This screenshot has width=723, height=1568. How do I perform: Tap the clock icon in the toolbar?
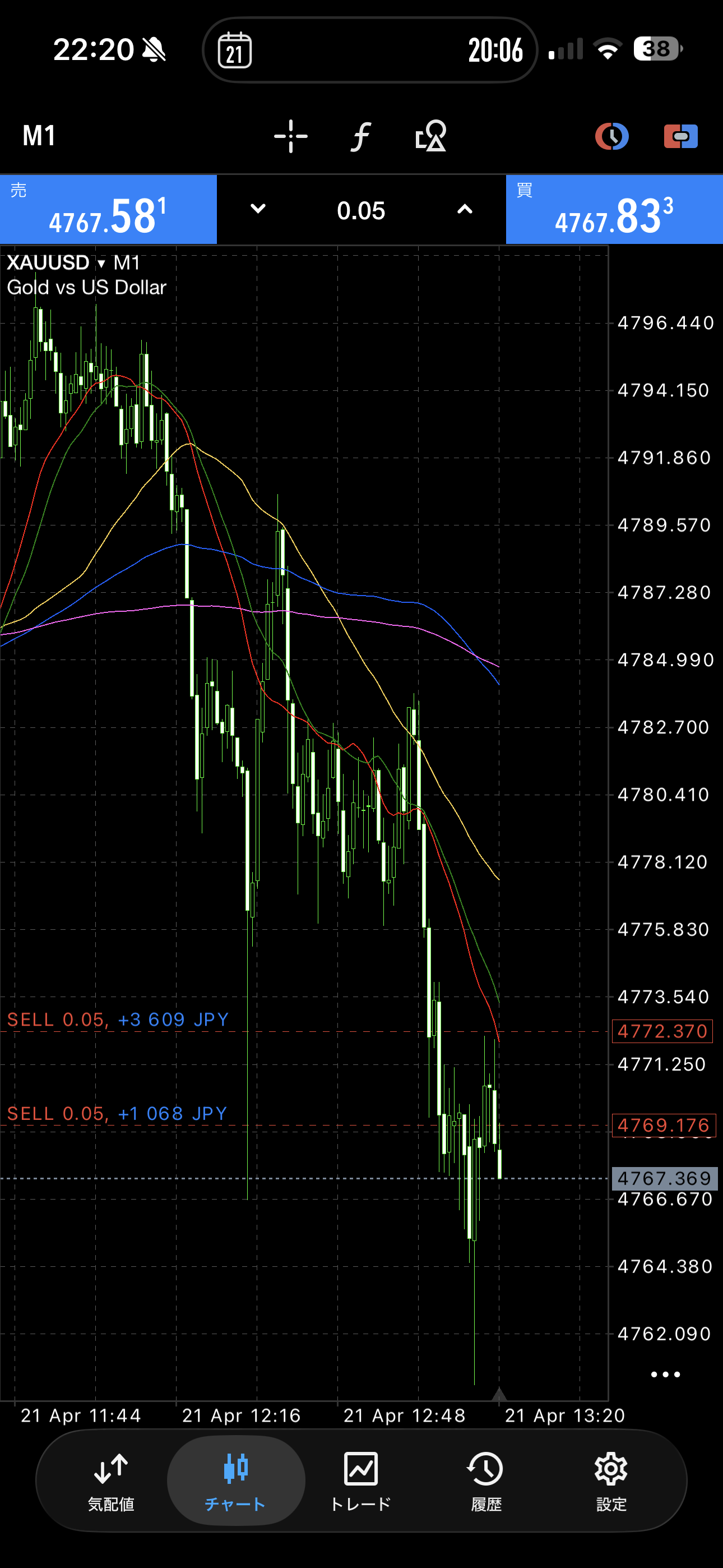(611, 136)
